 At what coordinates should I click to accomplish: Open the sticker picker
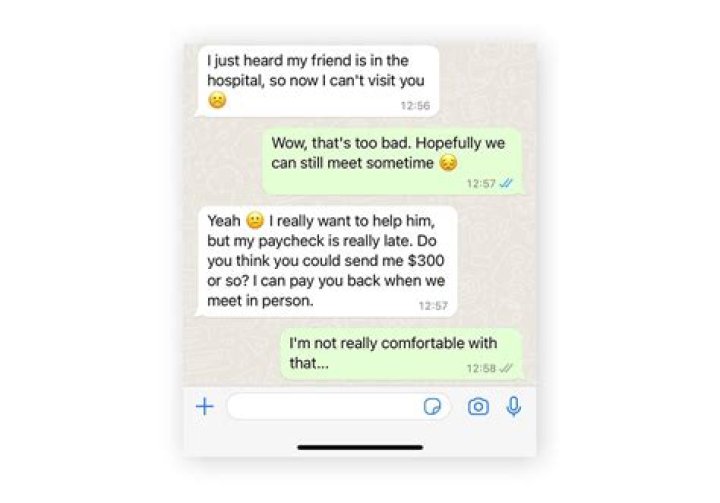click(433, 407)
